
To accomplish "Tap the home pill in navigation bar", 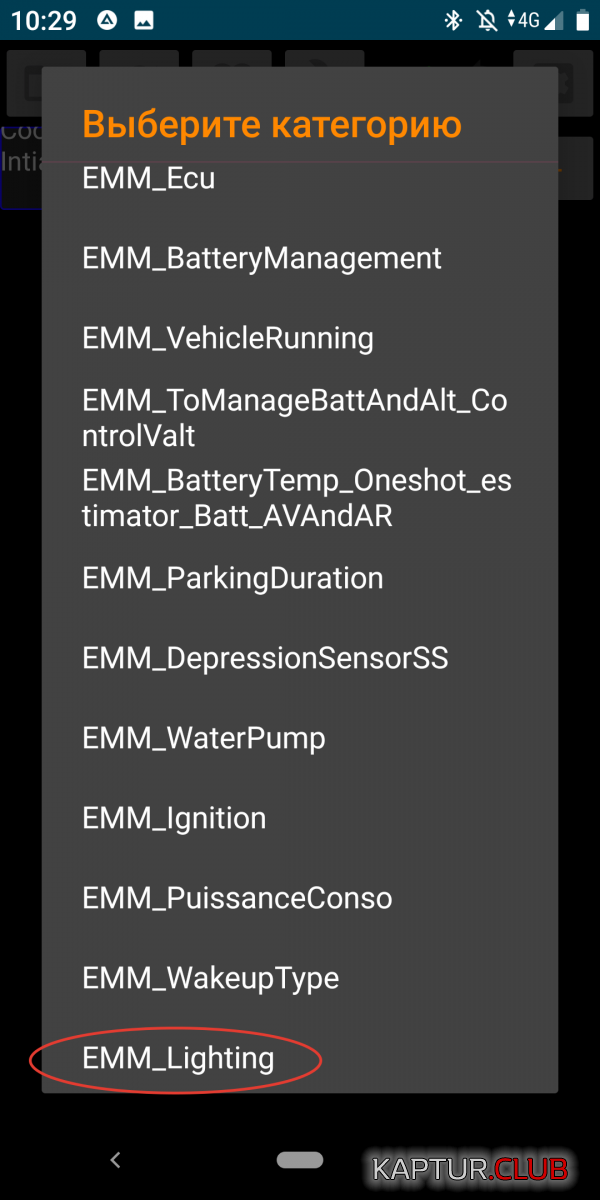I will tap(300, 1160).
